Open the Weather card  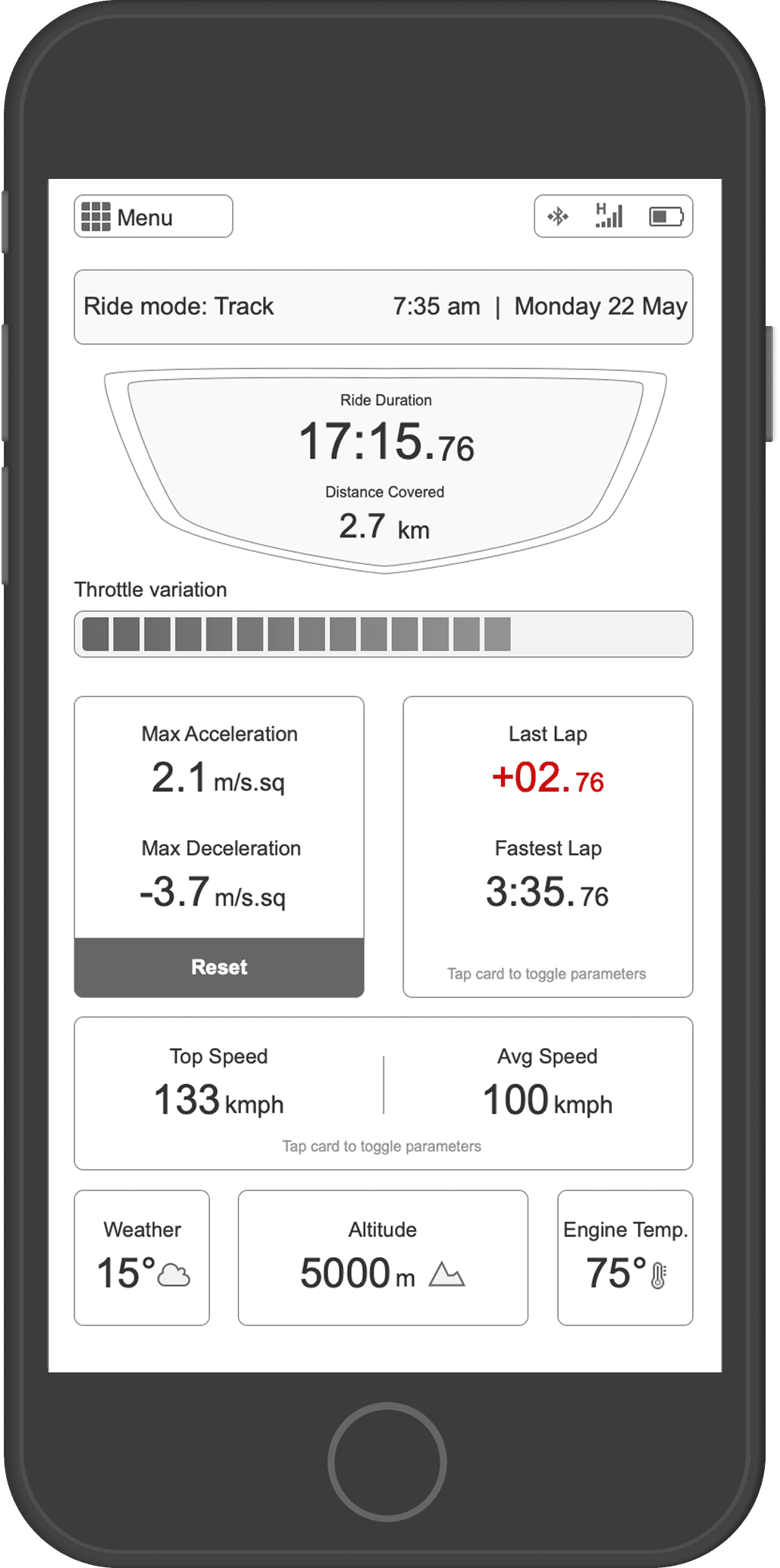point(142,1258)
